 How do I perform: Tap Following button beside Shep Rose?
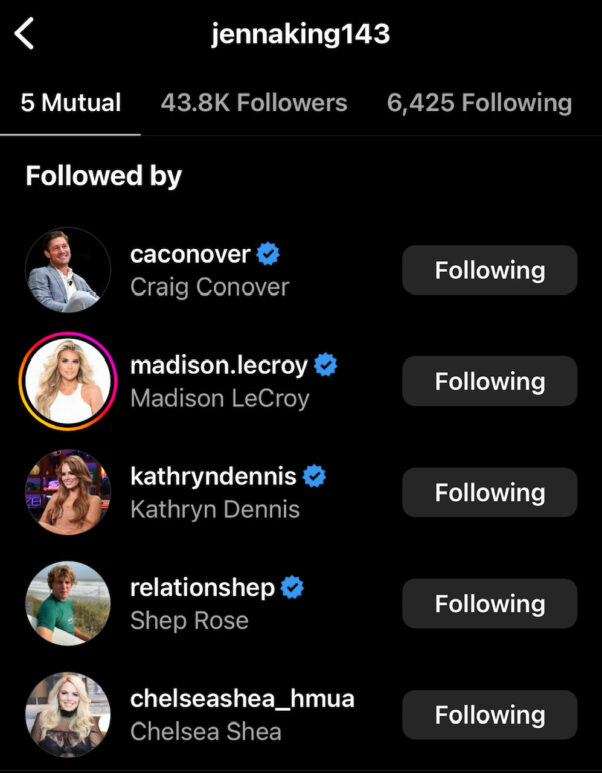[x=489, y=603]
